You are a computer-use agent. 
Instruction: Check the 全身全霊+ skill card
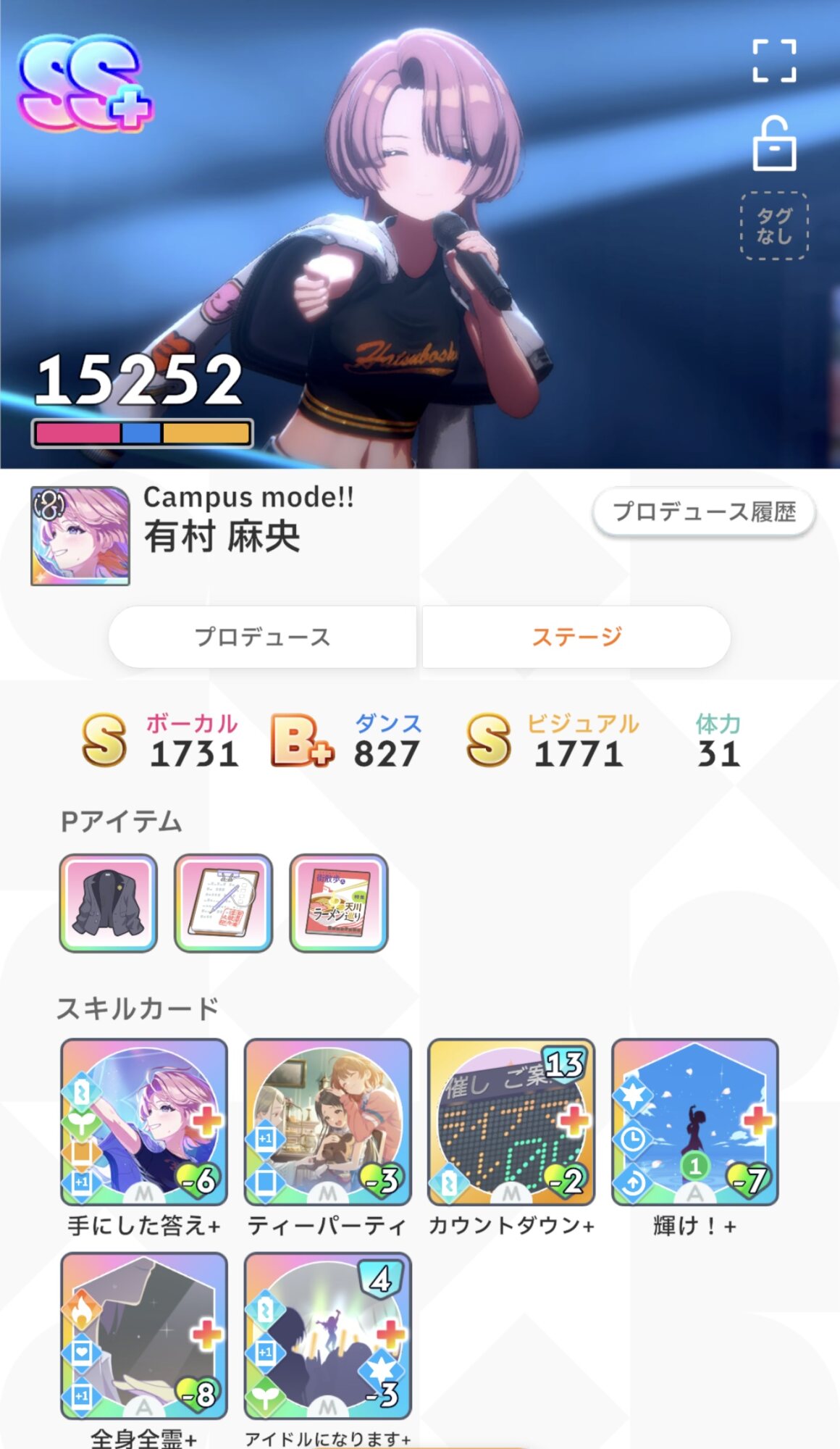[144, 1336]
